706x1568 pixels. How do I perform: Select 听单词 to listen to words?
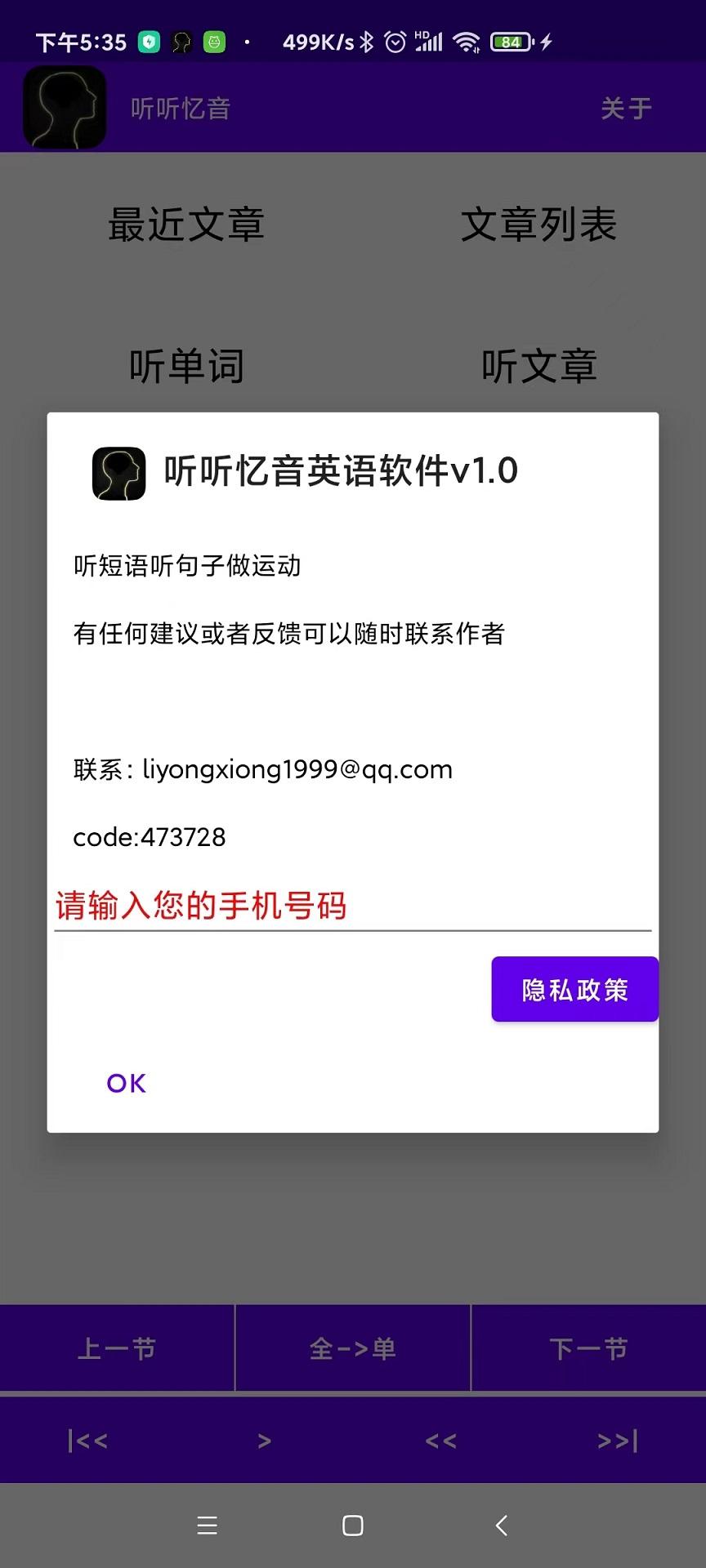[x=186, y=367]
